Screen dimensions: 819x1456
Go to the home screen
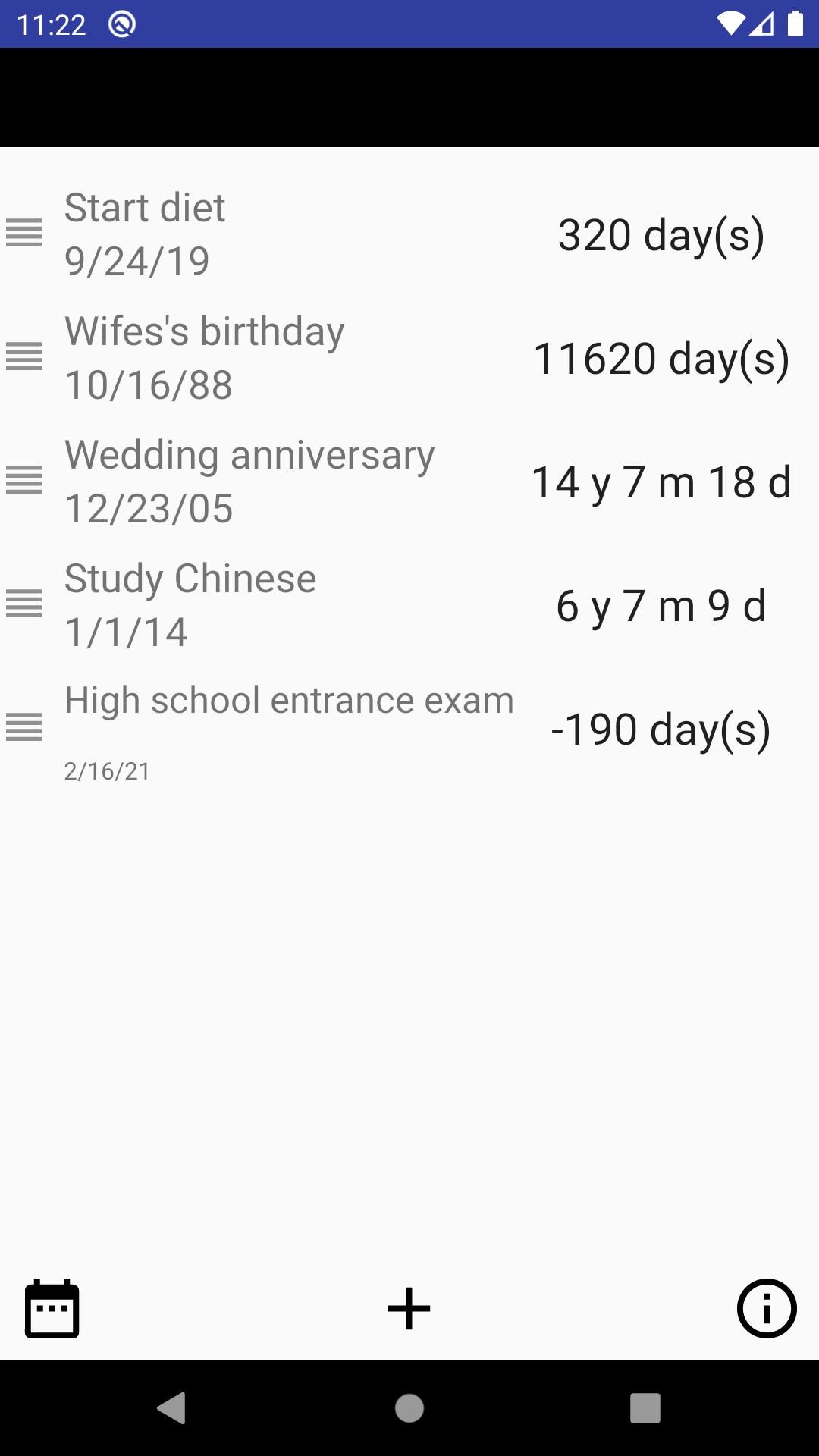(x=409, y=1408)
